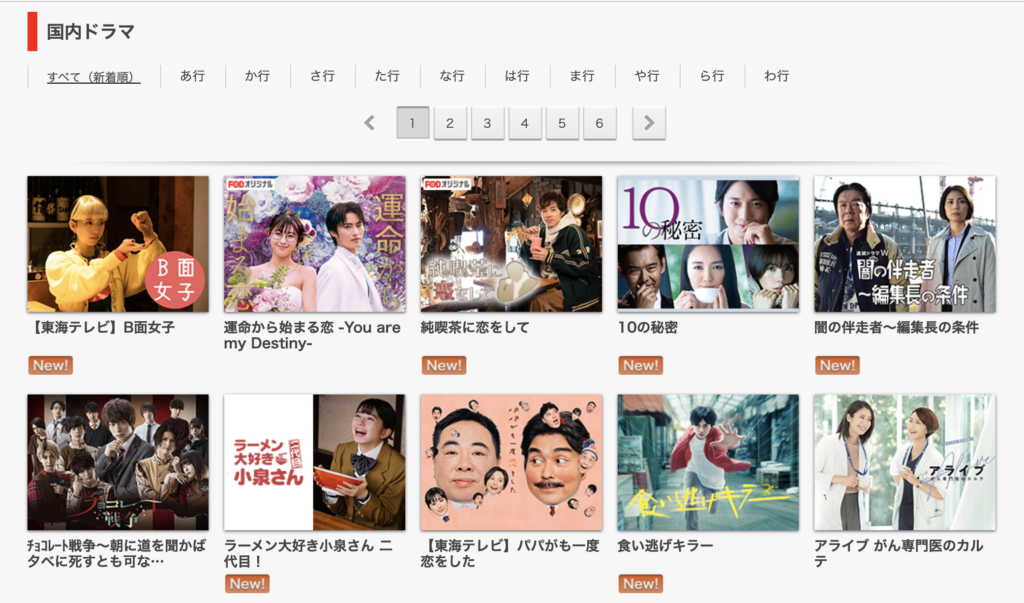
Task: Open 10の秘密 drama
Action: coord(708,244)
